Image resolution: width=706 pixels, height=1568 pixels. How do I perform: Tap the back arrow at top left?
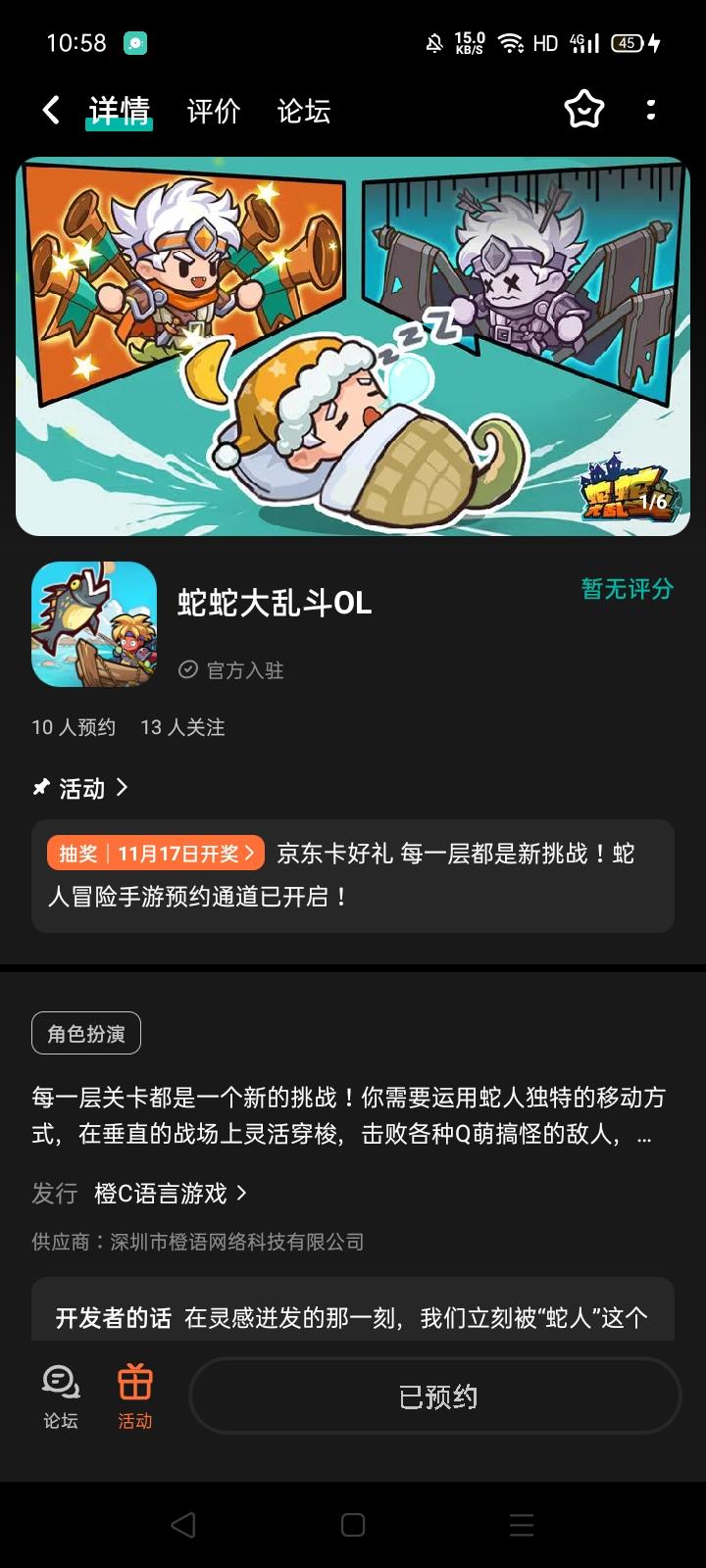click(51, 110)
